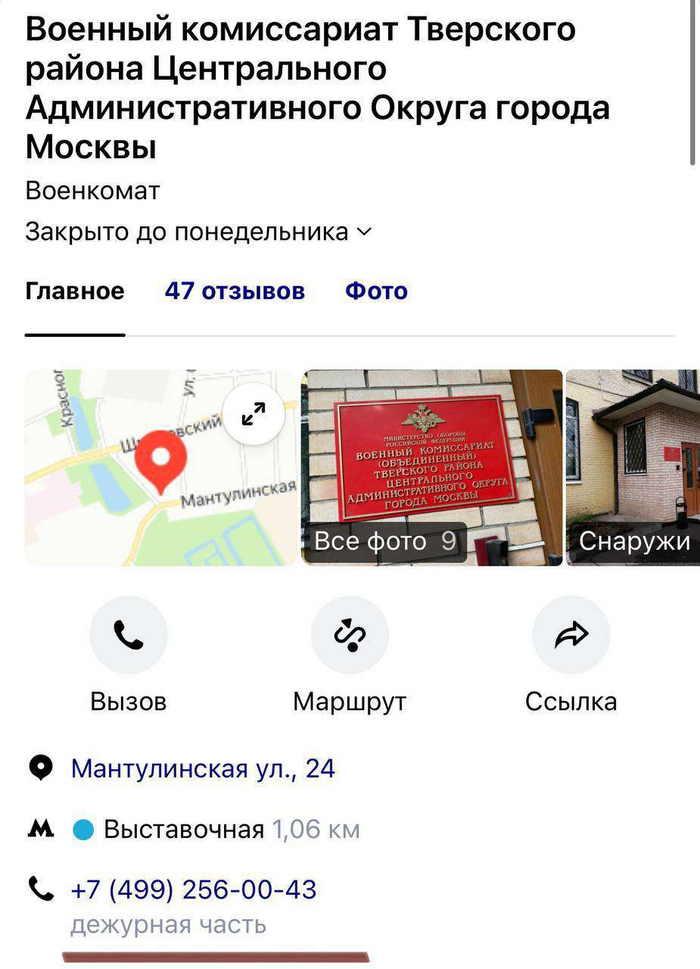The width and height of the screenshot is (700, 969).
Task: Share via the «Ссылка» button
Action: [570, 634]
